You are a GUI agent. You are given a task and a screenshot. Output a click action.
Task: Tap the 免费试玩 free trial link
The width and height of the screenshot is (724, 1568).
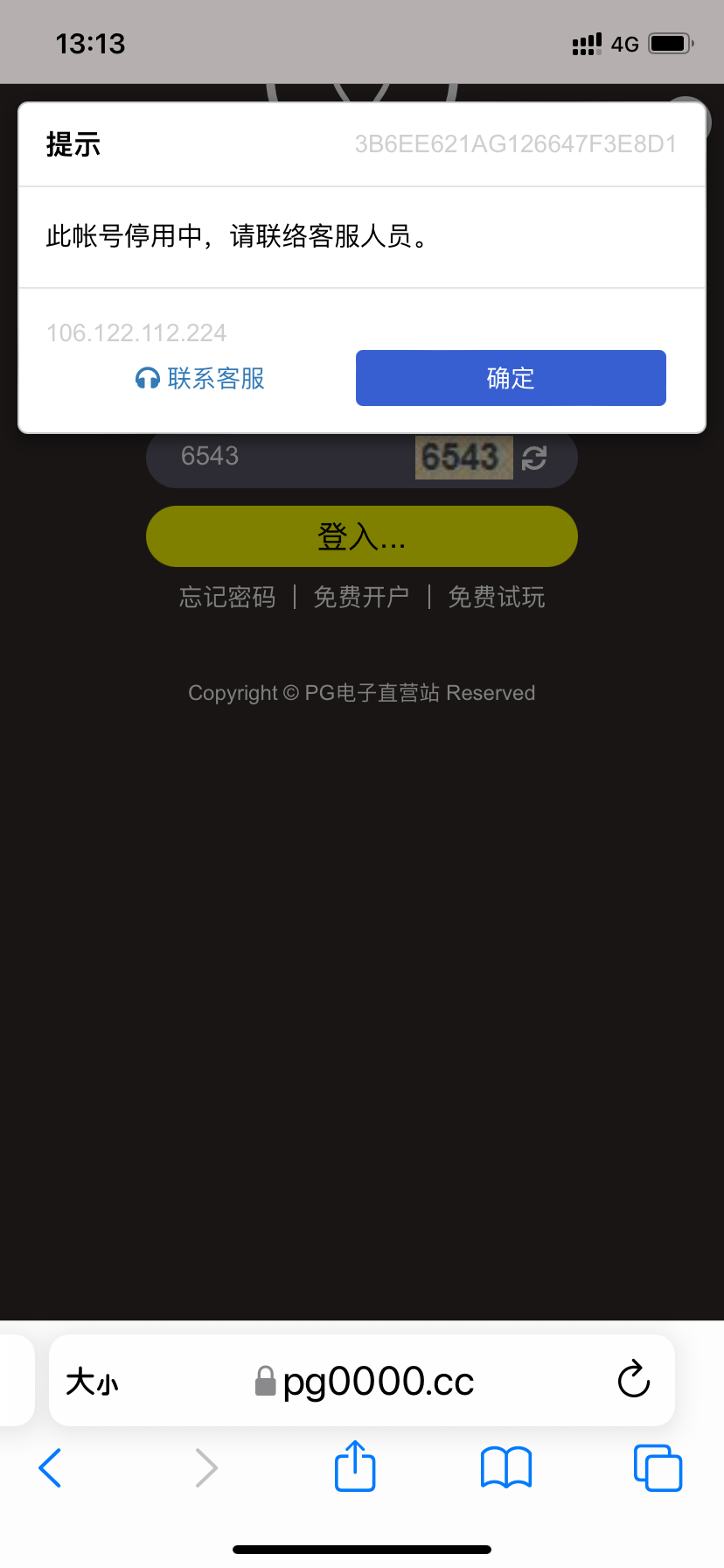[496, 596]
